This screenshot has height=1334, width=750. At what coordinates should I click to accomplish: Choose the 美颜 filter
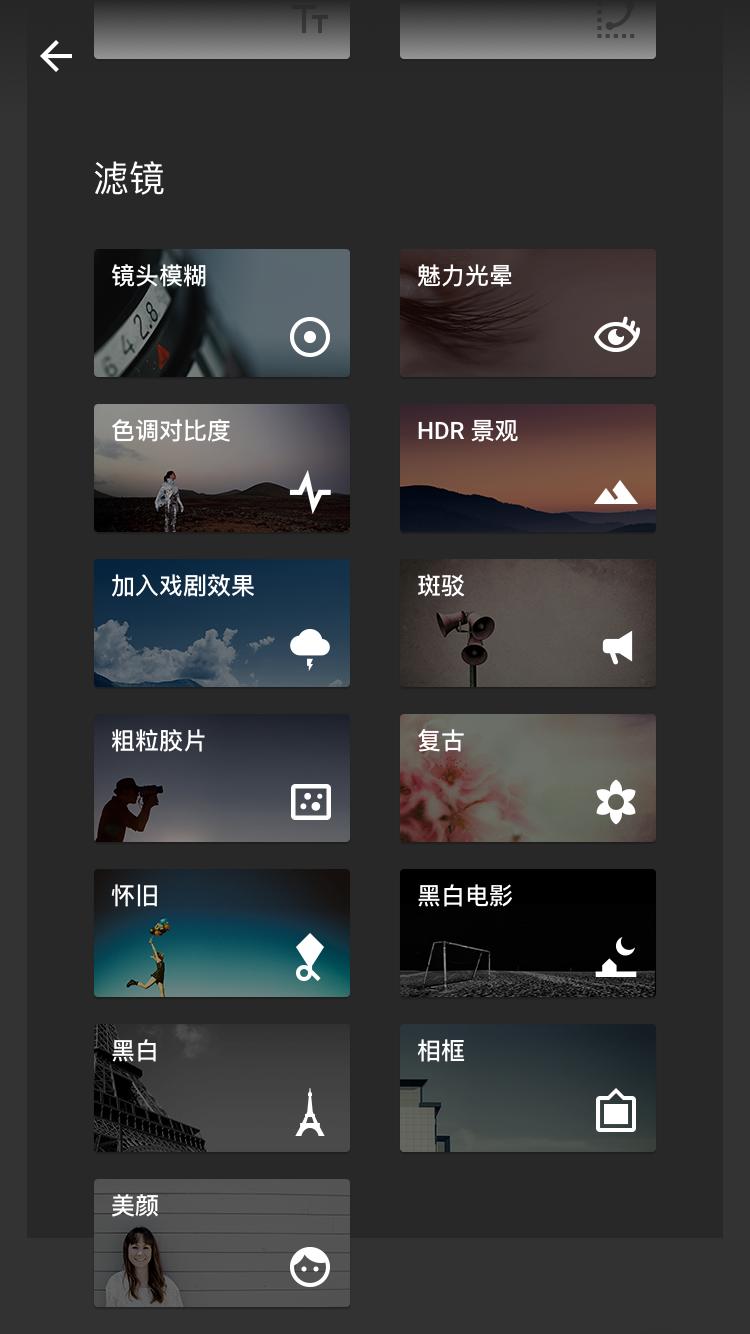(222, 1243)
